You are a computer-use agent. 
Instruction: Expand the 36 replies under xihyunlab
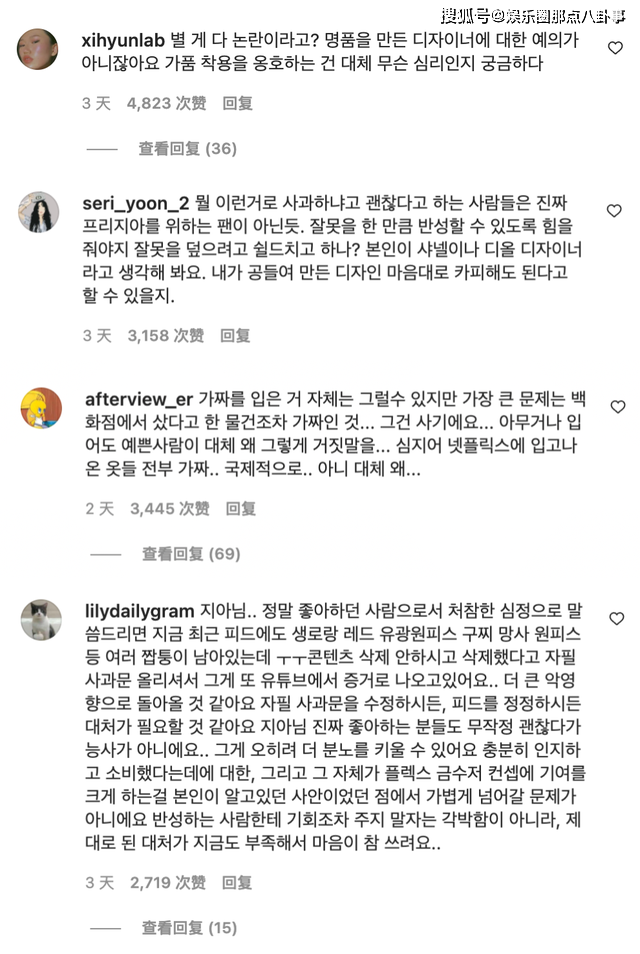click(x=187, y=148)
